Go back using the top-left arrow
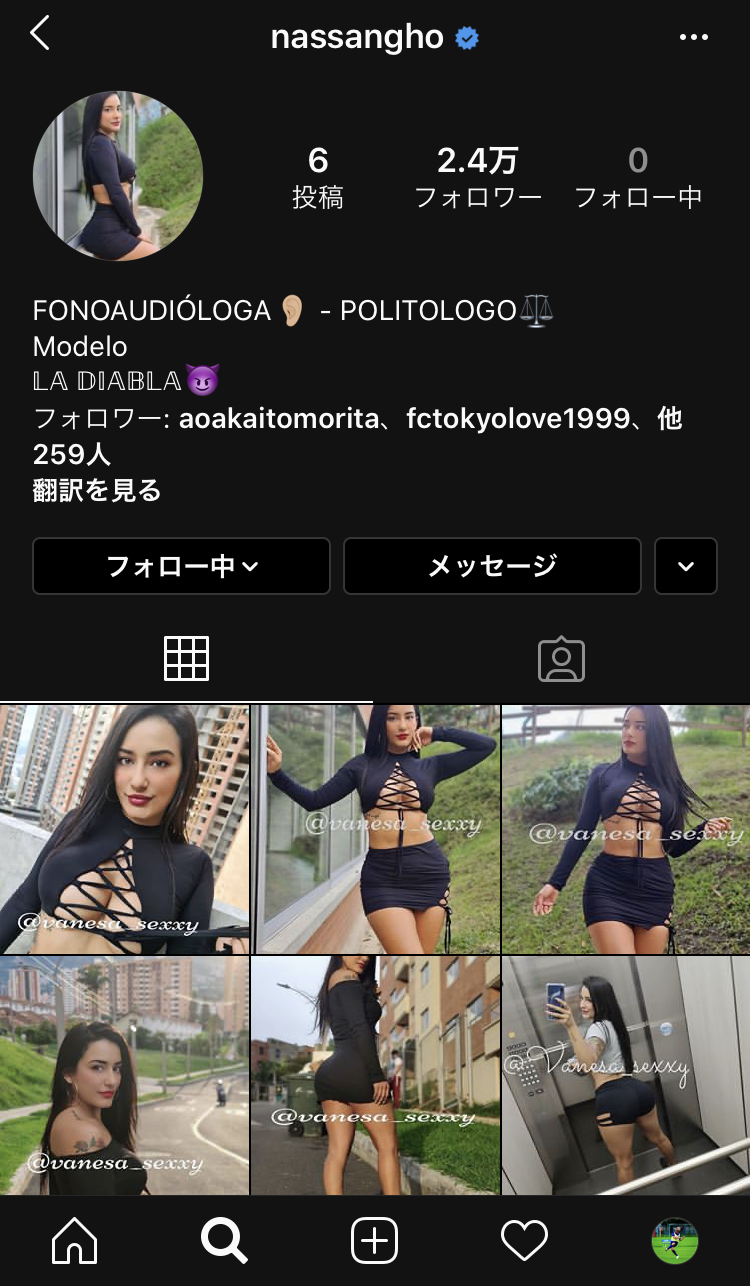This screenshot has height=1286, width=750. point(40,34)
